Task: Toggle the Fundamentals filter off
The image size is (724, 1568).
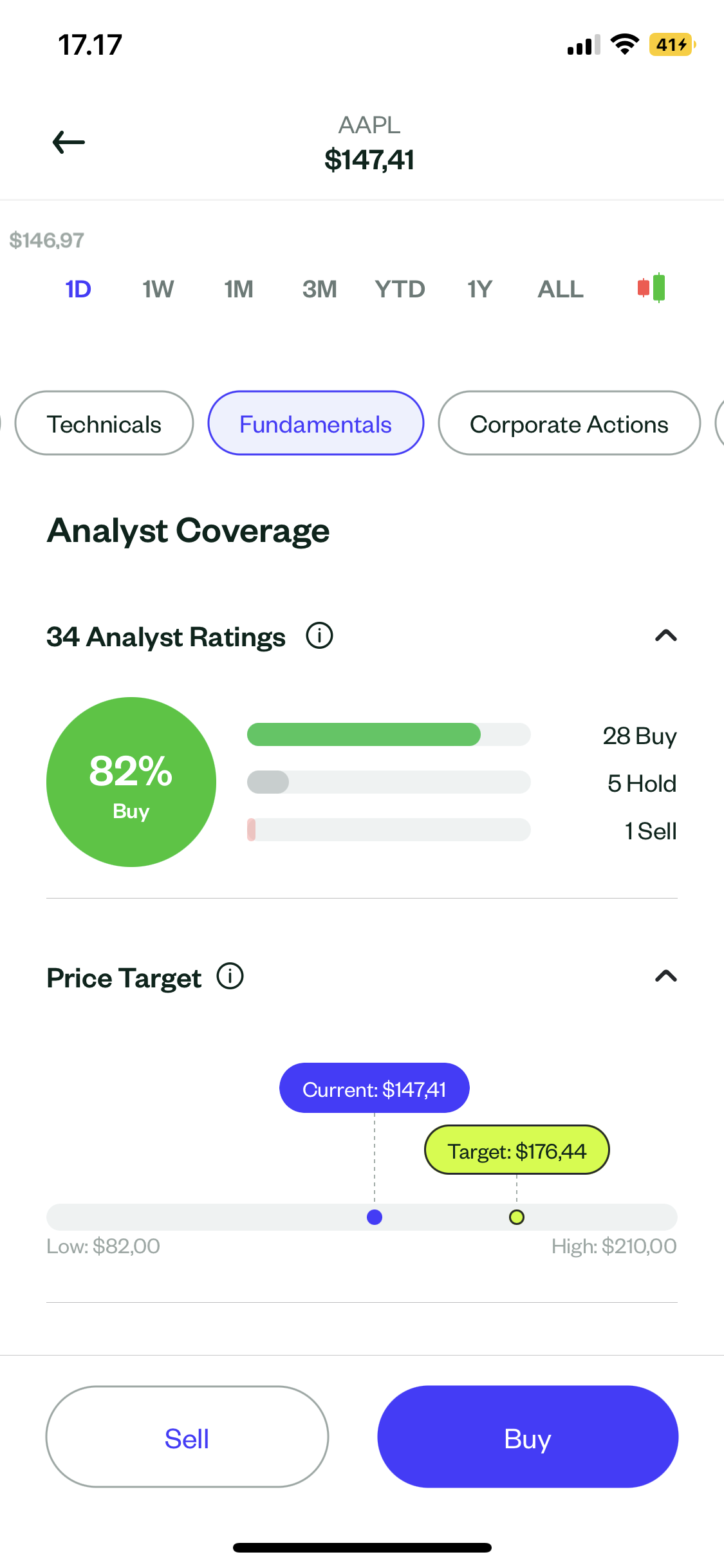Action: [315, 423]
